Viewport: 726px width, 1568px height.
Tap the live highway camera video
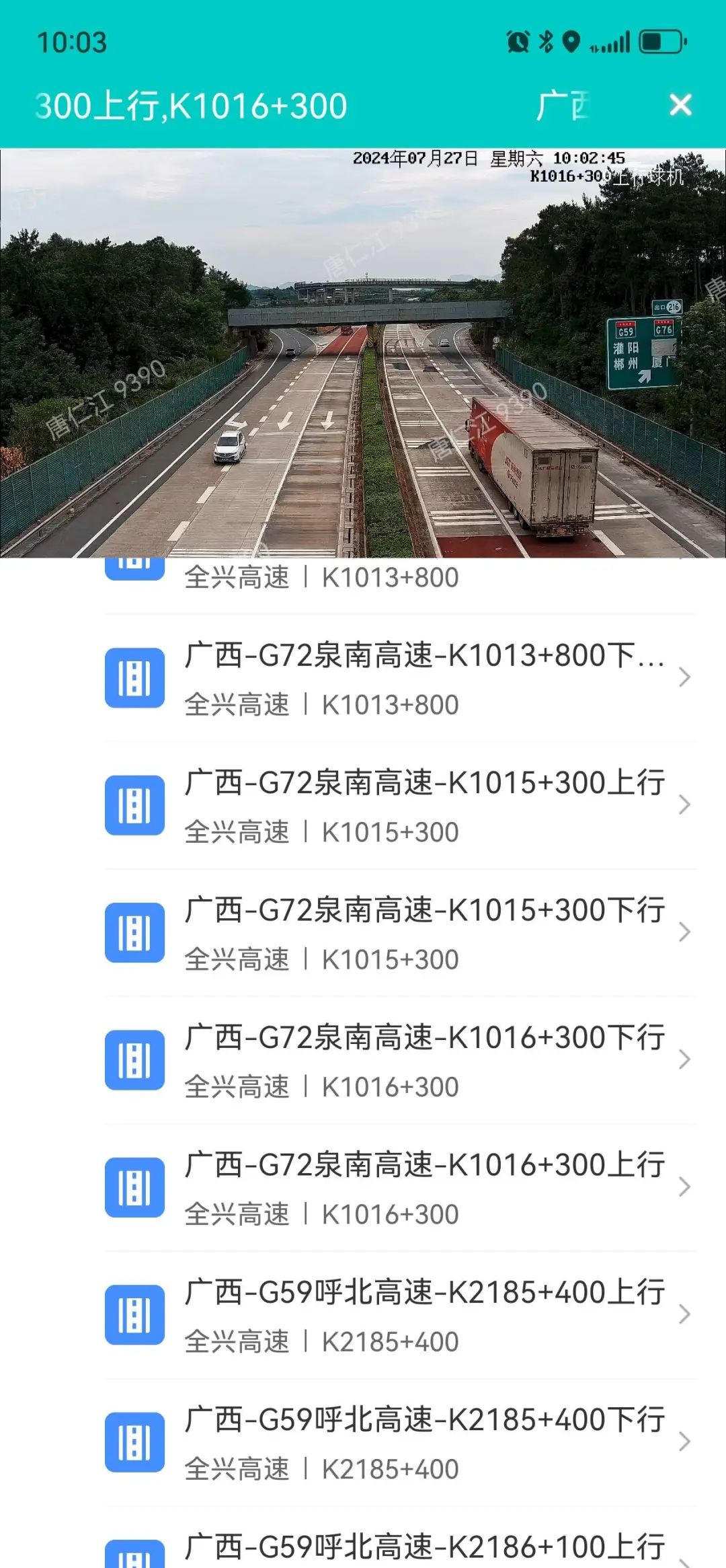point(363,353)
